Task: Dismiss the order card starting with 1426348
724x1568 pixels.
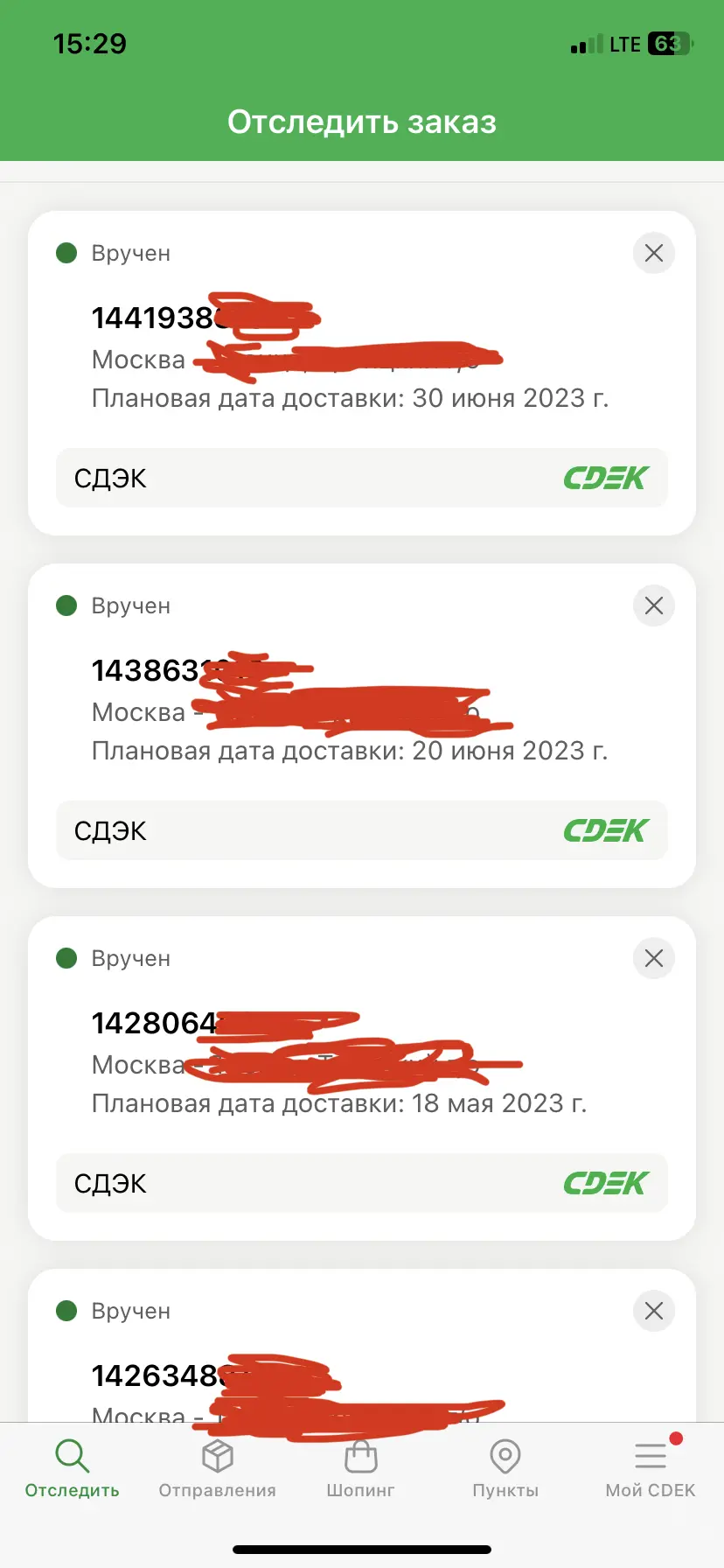Action: pyautogui.click(x=653, y=1311)
